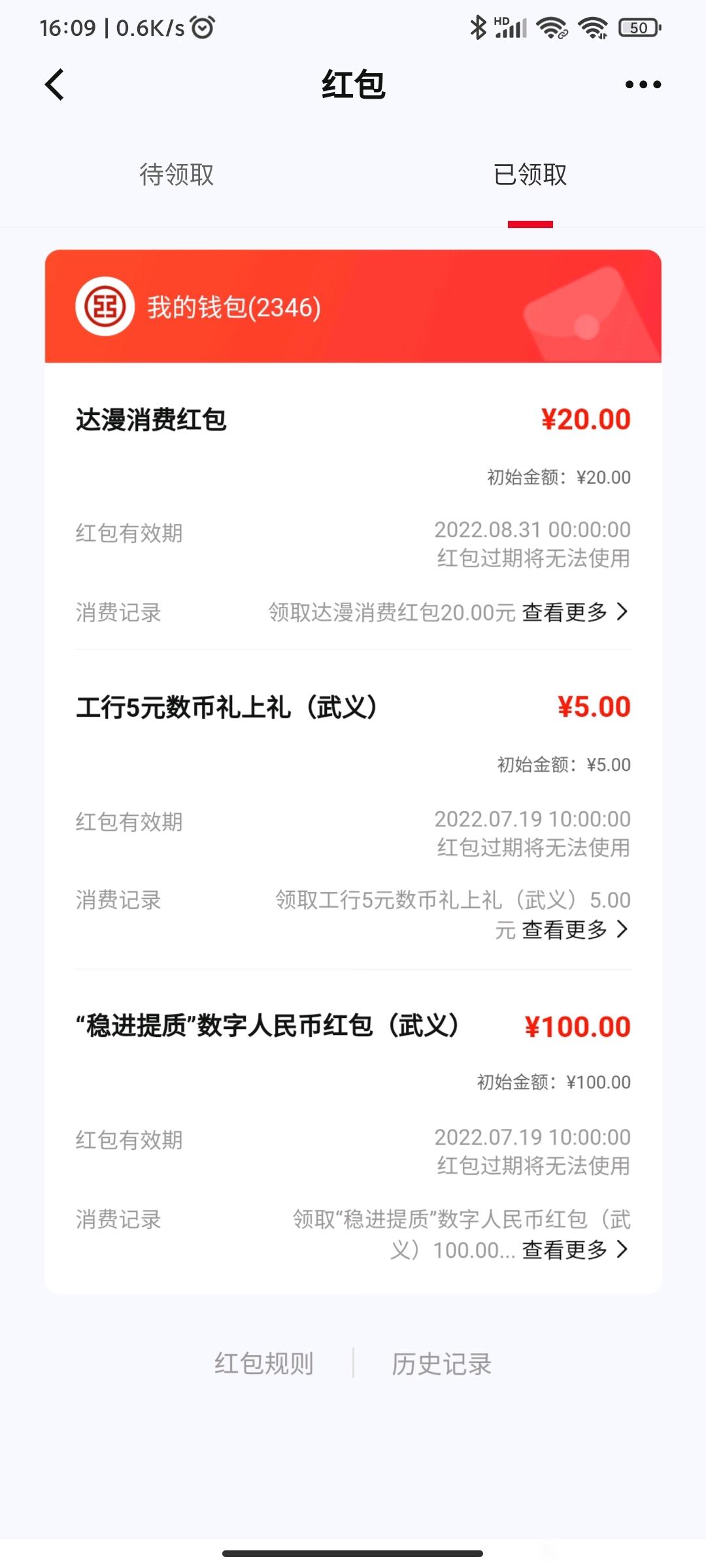This screenshot has height=1568, width=706.
Task: Go back using the top-left arrow
Action: coord(55,85)
